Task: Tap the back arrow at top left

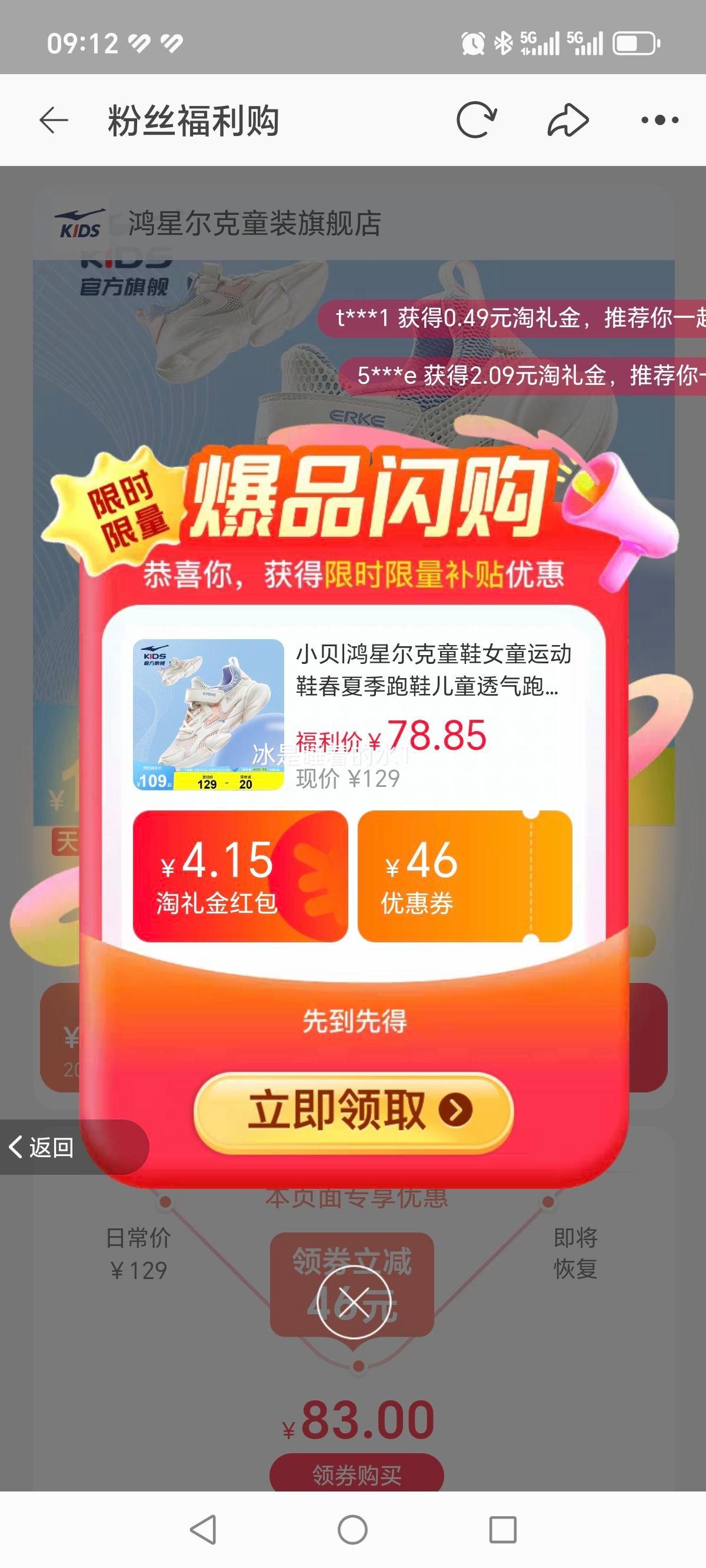Action: [55, 119]
